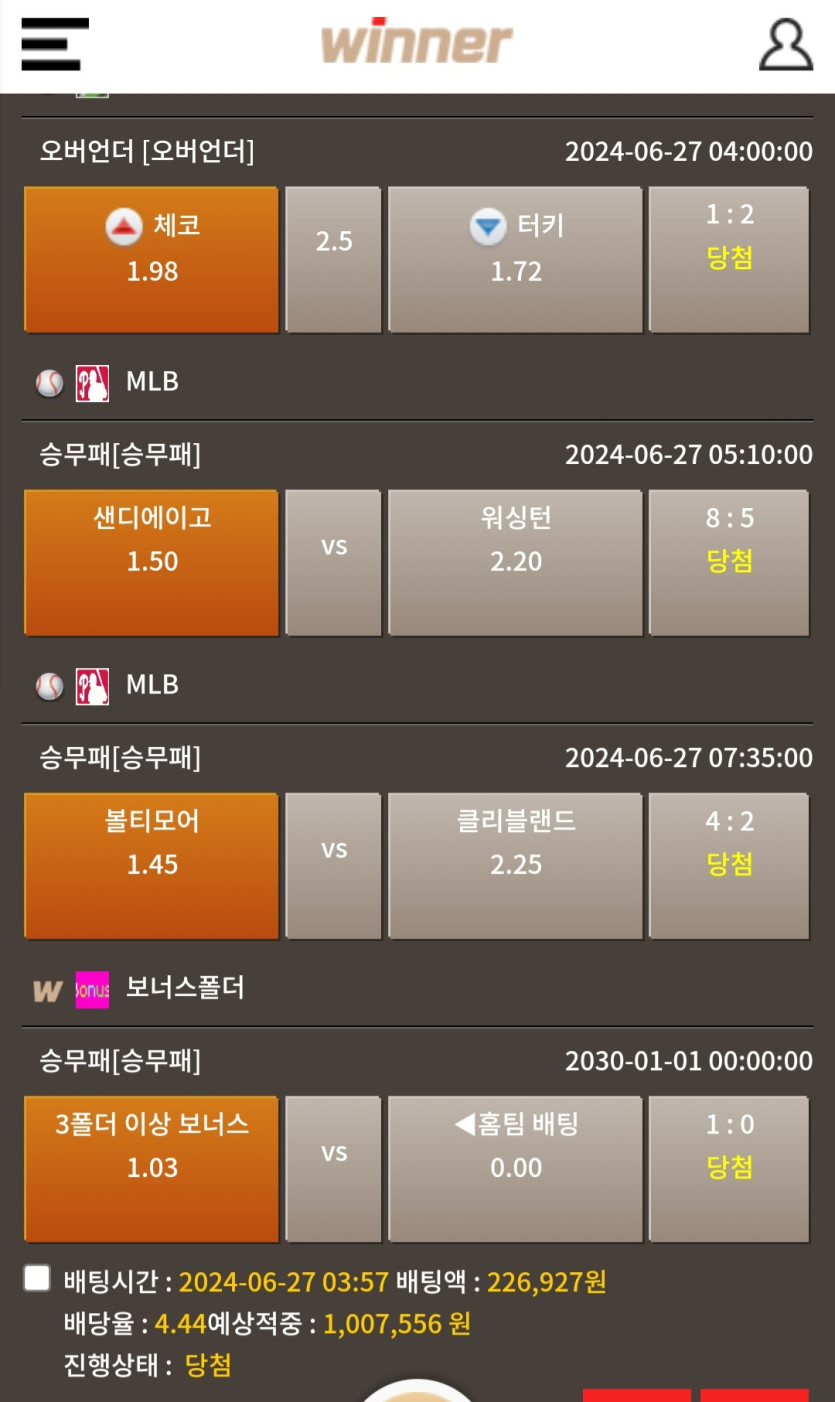Open the hamburger drawer menu
The image size is (835, 1402).
coord(55,44)
